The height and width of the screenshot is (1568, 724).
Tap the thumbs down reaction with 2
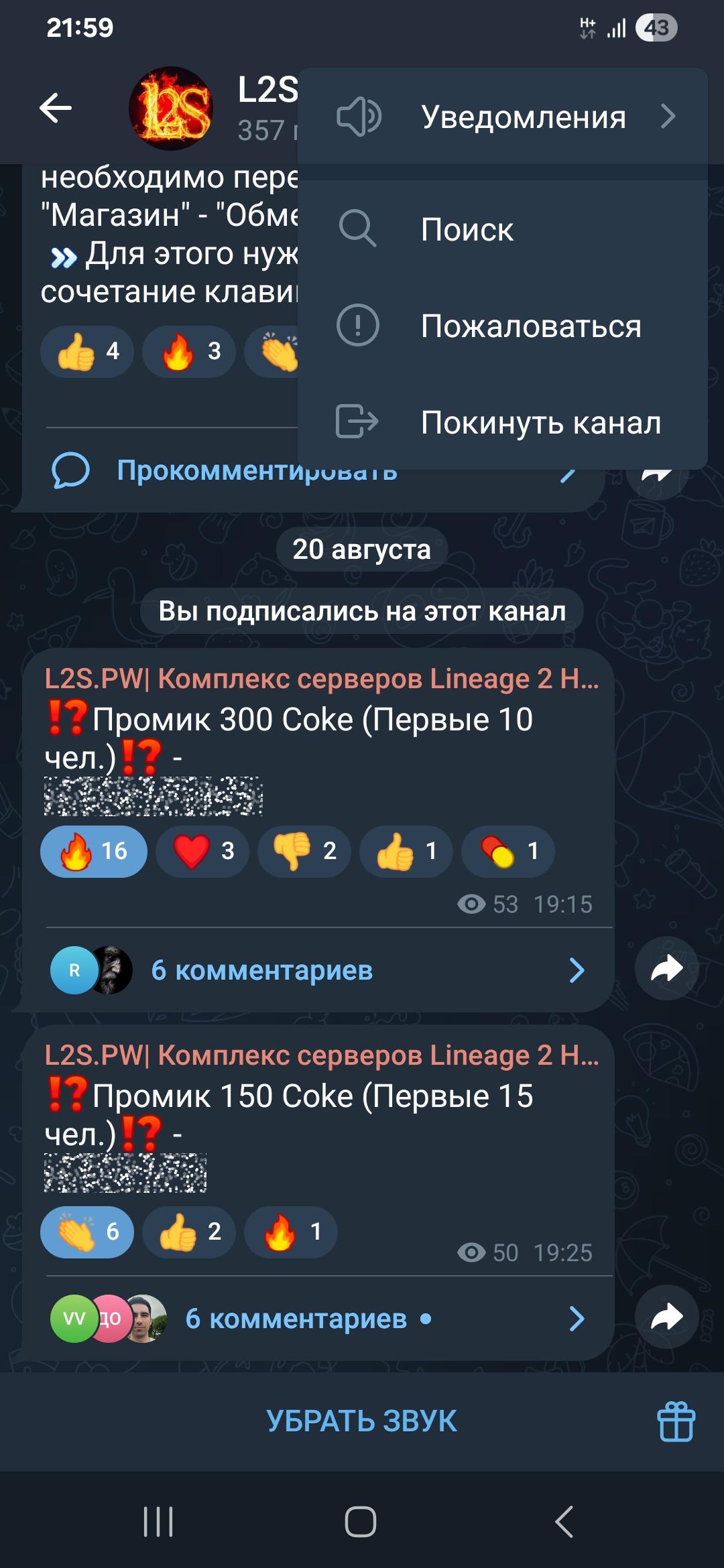point(304,851)
